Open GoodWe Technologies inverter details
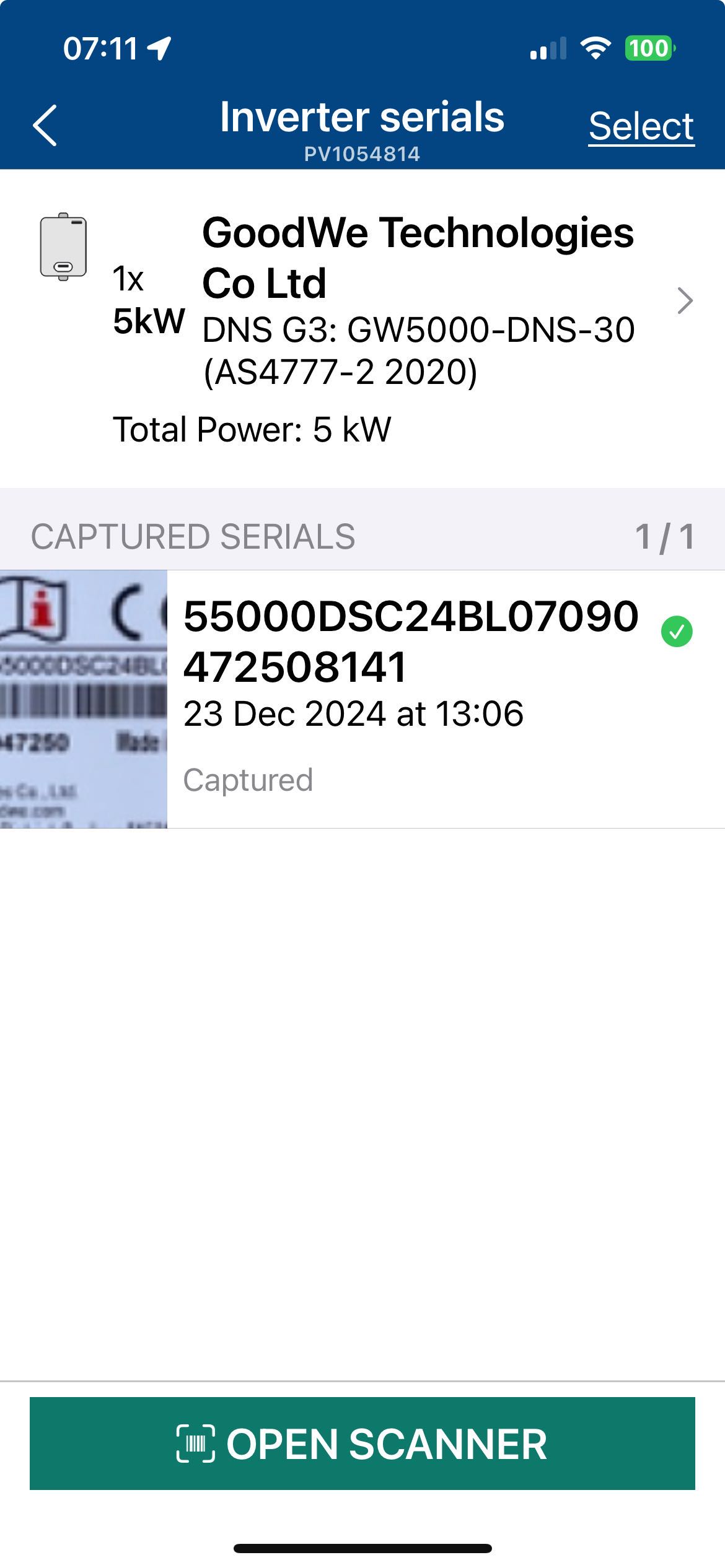Image resolution: width=725 pixels, height=1568 pixels. [x=397, y=302]
